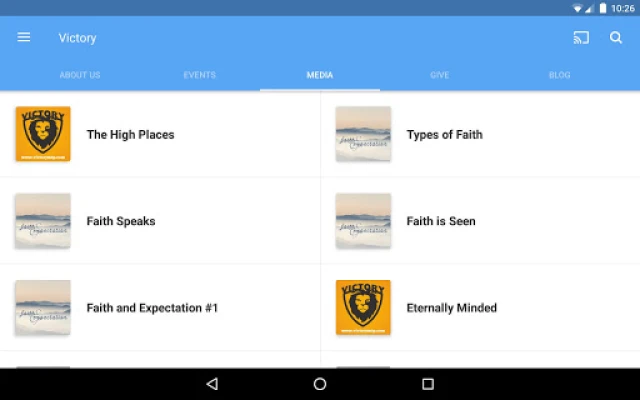Open The High Places media item
The width and height of the screenshot is (640, 400).
click(130, 134)
